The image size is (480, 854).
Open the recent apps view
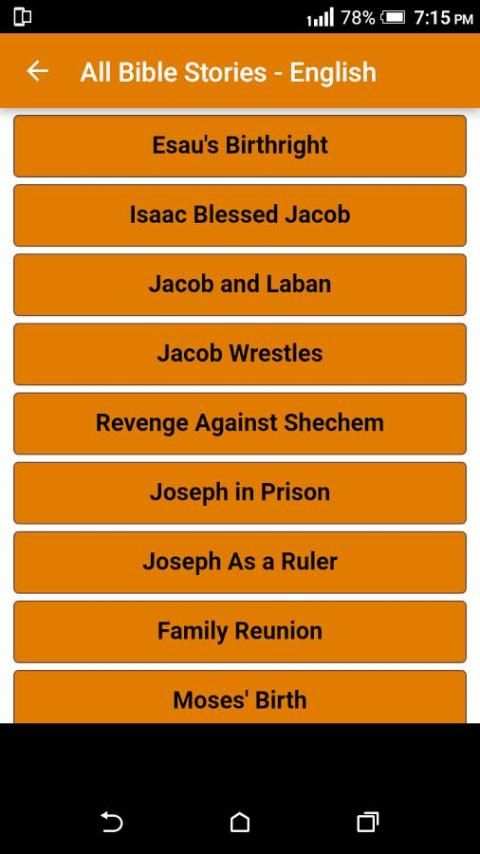pos(368,821)
